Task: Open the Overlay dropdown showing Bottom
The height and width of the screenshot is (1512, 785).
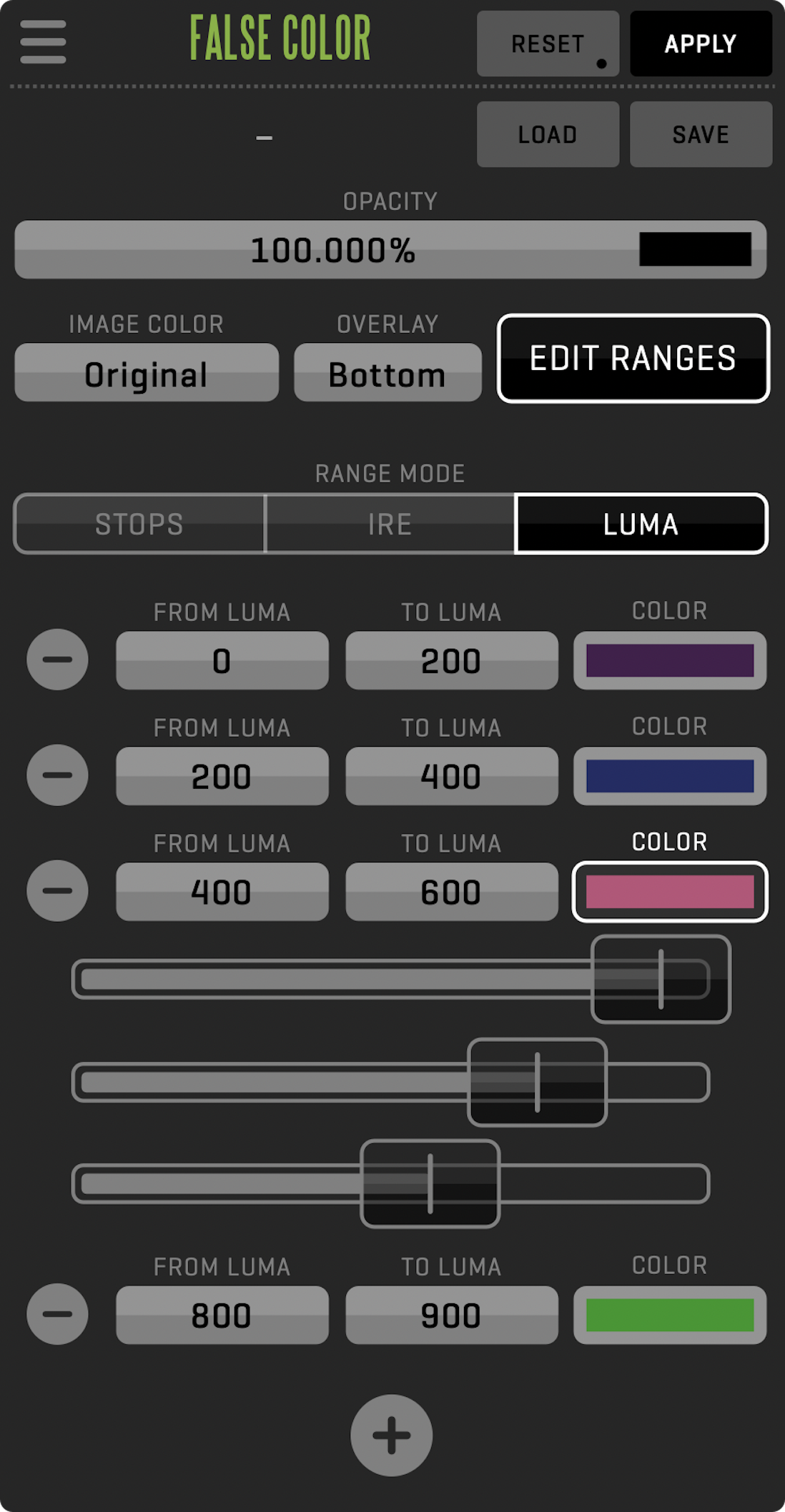Action: 387,373
